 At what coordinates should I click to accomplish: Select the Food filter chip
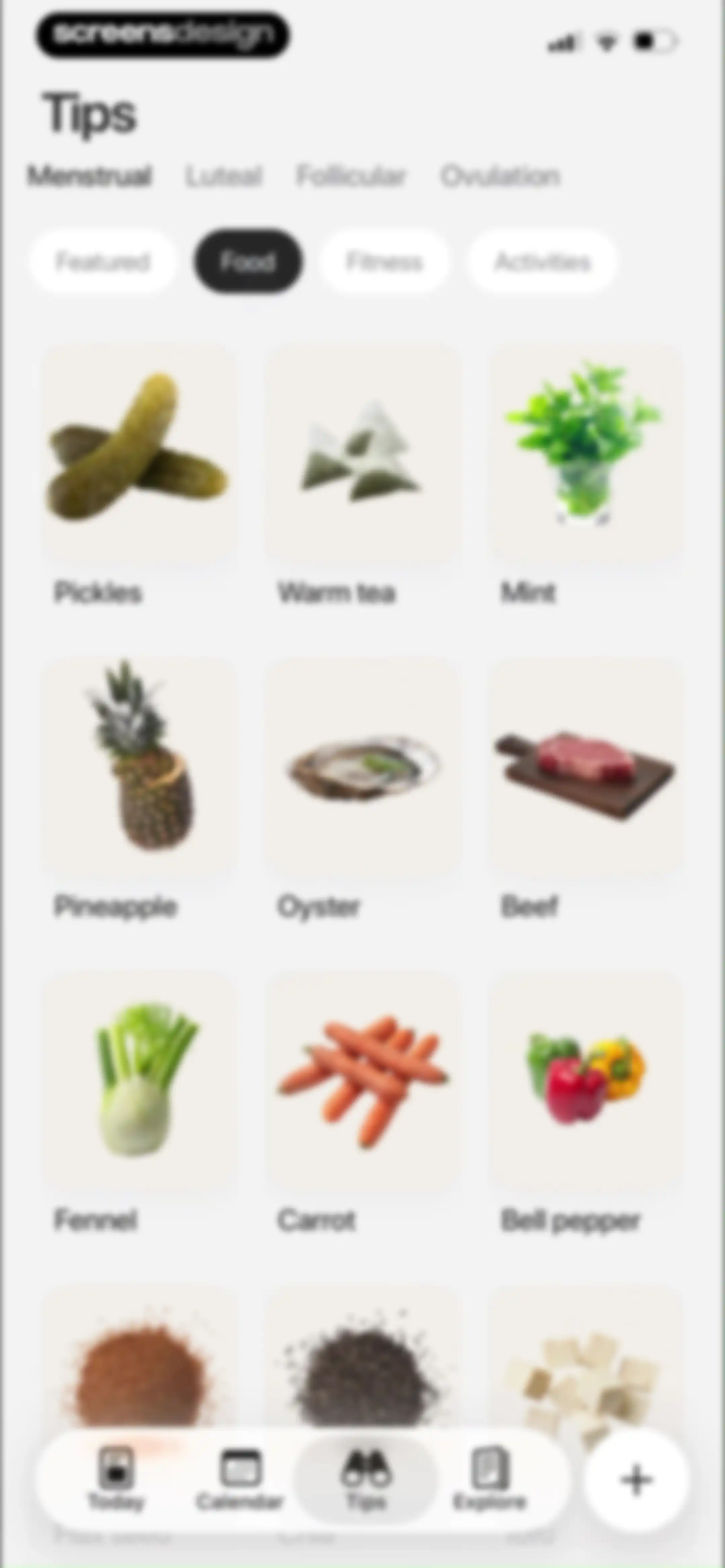pyautogui.click(x=248, y=262)
